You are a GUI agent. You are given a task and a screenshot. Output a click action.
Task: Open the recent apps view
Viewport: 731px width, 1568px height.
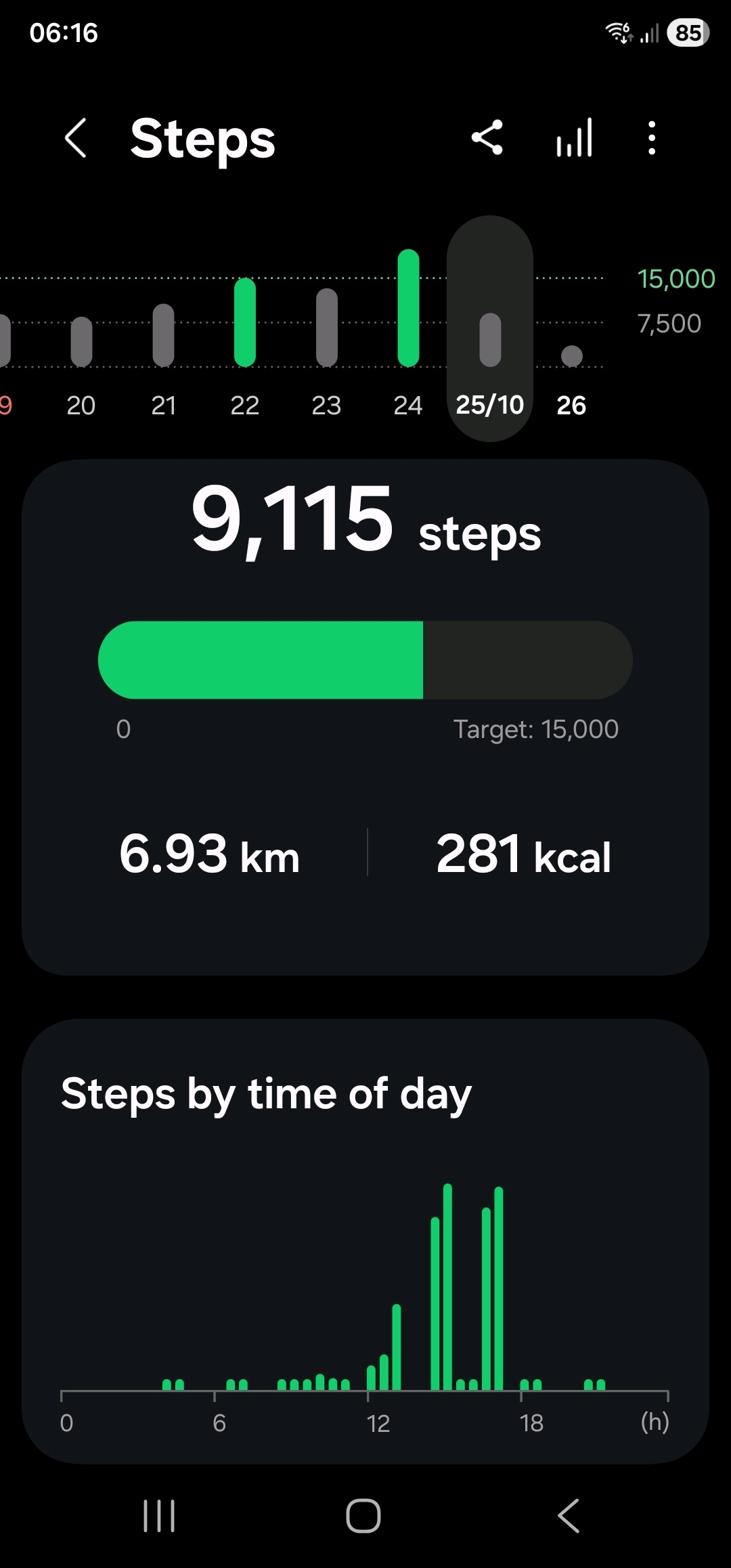pos(159,1515)
